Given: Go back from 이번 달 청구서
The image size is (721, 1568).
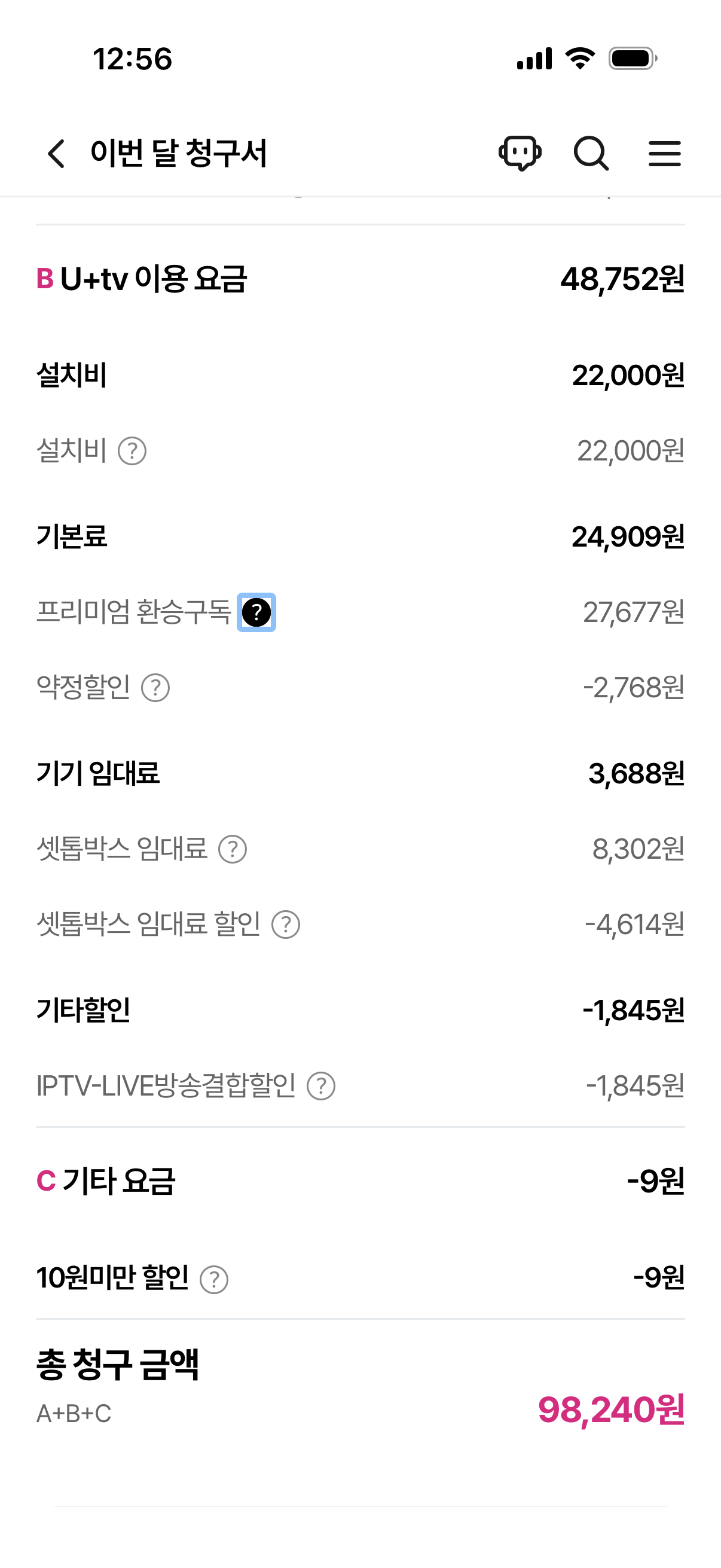Looking at the screenshot, I should [x=56, y=152].
